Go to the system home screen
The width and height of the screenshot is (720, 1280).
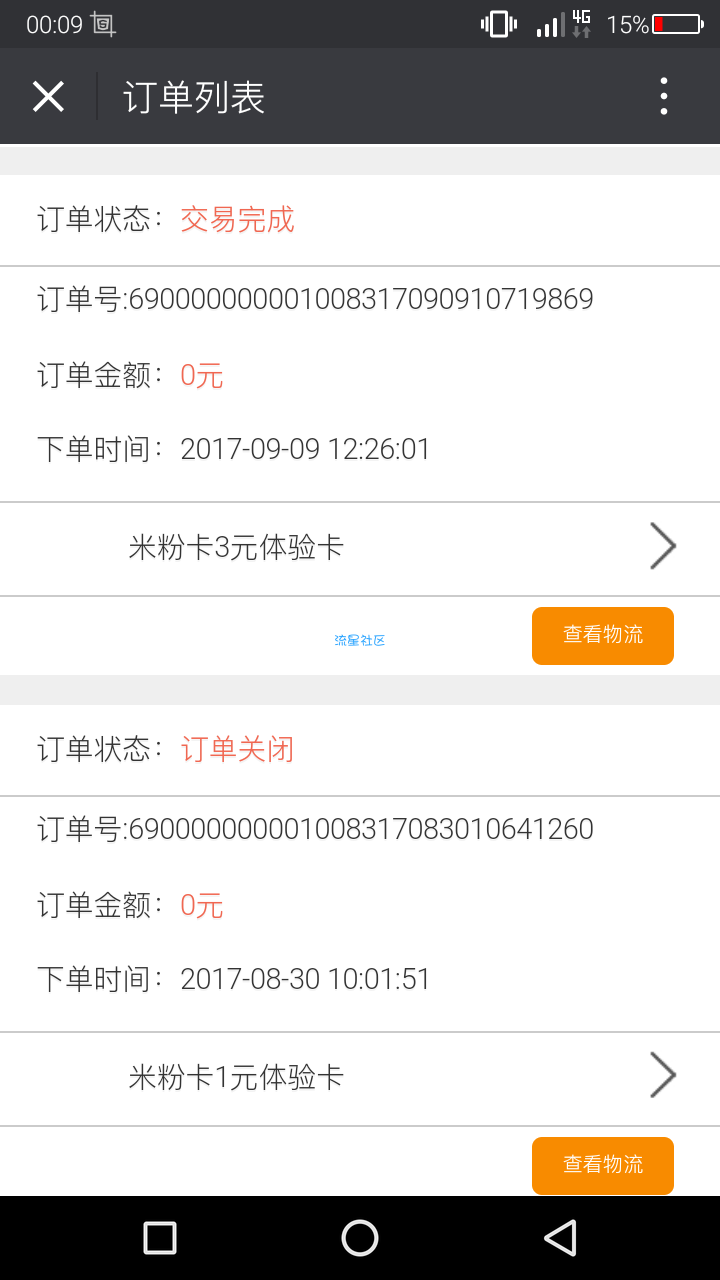pyautogui.click(x=360, y=1238)
